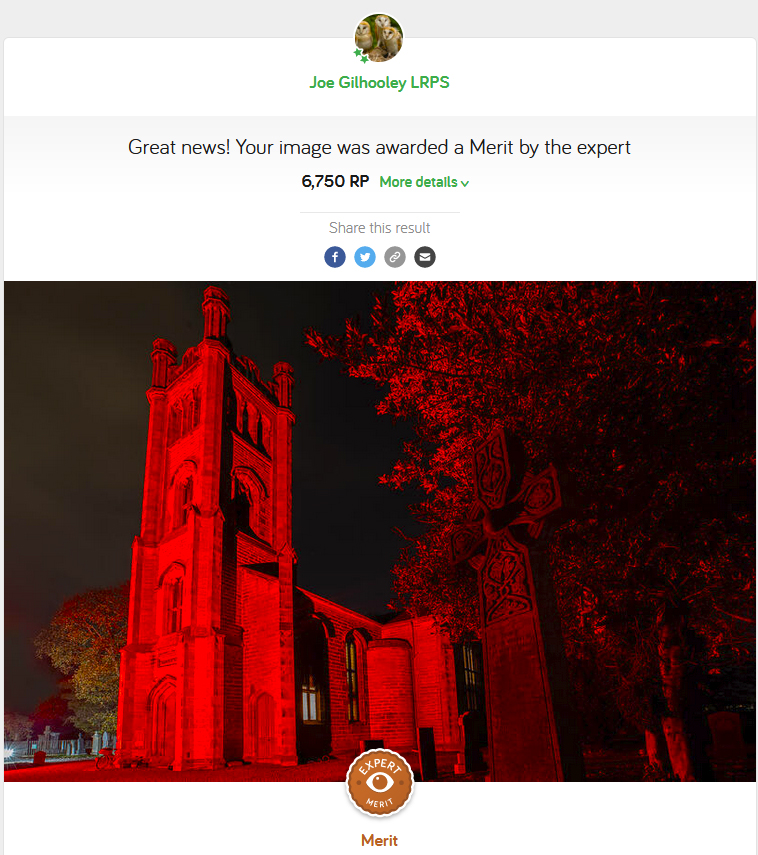The width and height of the screenshot is (758, 855).
Task: Expand More details for the RP award
Action: click(x=424, y=182)
